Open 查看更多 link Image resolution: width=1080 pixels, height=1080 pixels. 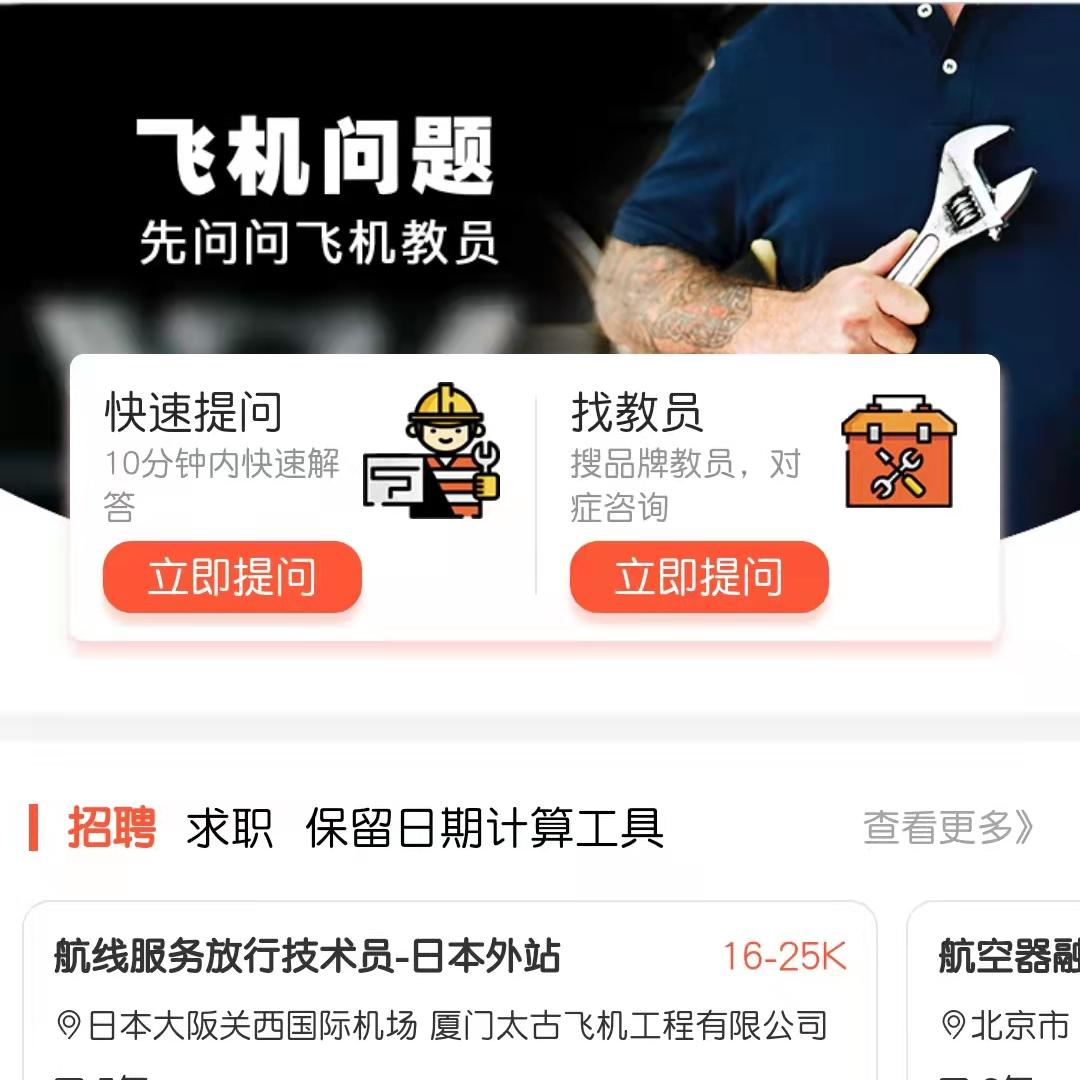pyautogui.click(x=948, y=828)
